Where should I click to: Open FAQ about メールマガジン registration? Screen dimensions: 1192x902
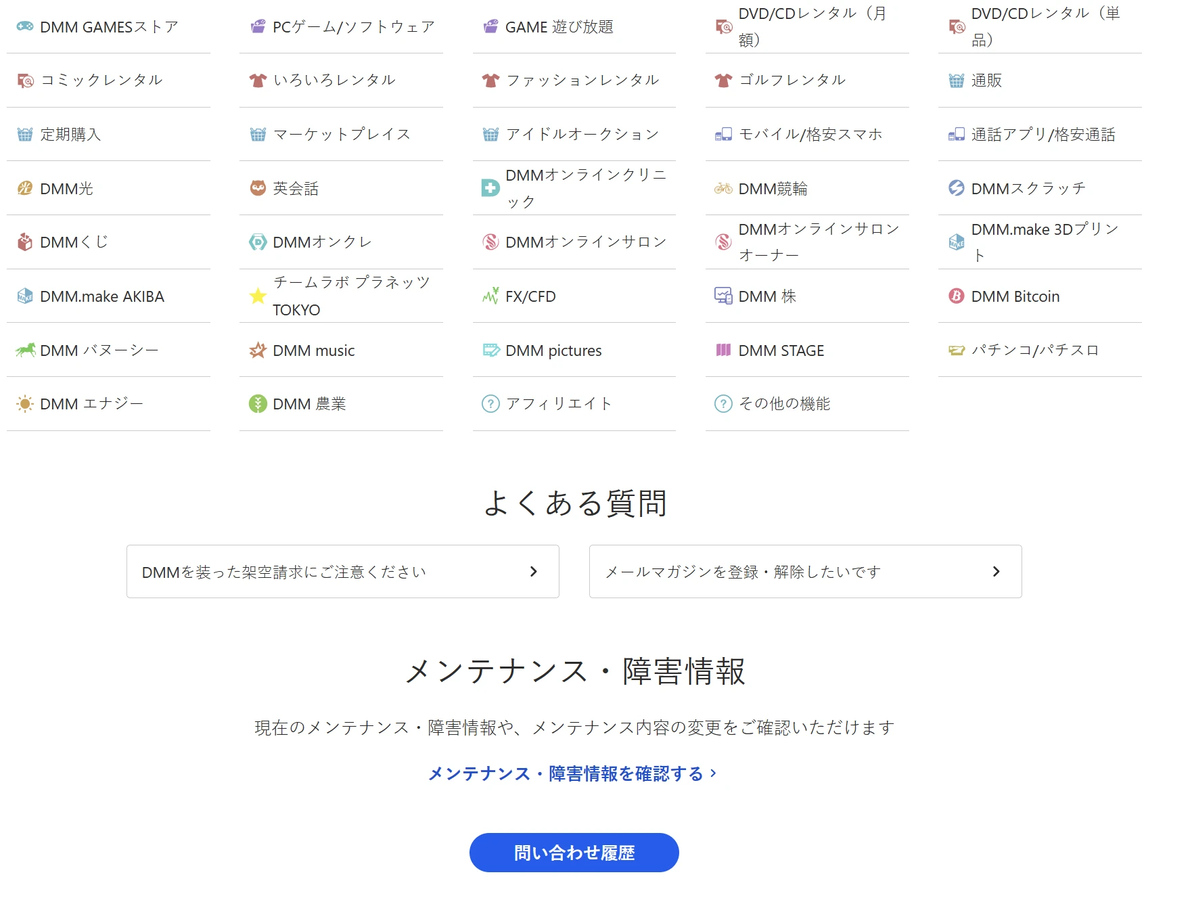click(x=805, y=572)
